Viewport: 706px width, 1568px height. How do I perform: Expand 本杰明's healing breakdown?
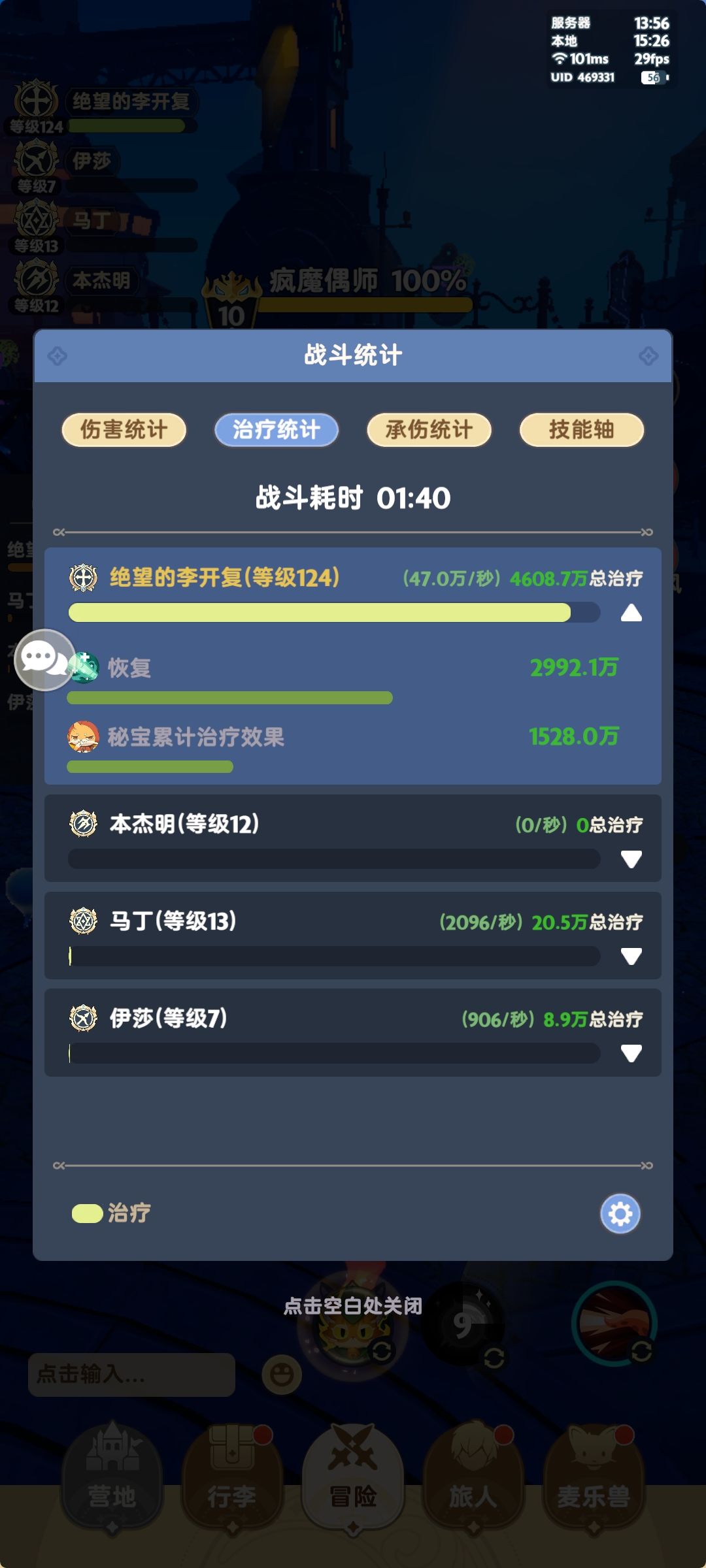pyautogui.click(x=630, y=860)
